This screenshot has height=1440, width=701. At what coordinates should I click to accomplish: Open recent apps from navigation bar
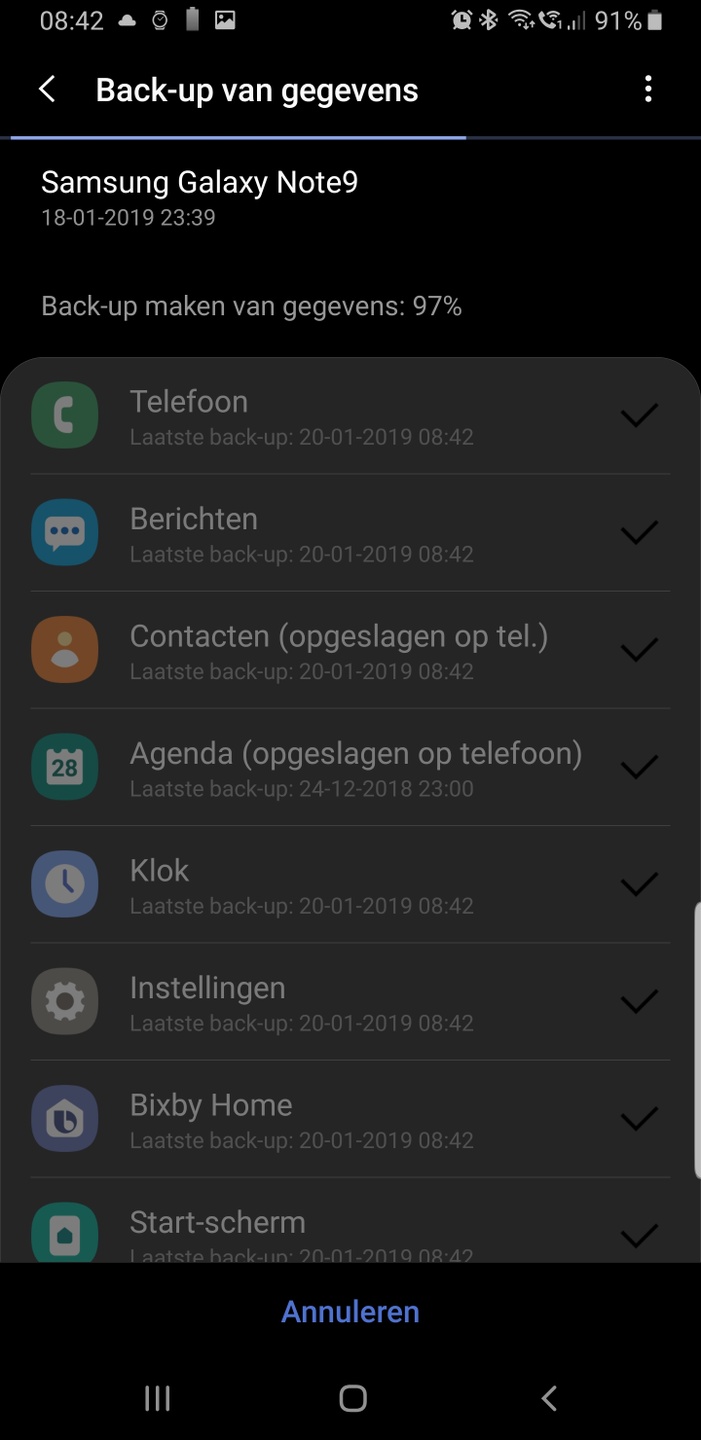tap(157, 1398)
